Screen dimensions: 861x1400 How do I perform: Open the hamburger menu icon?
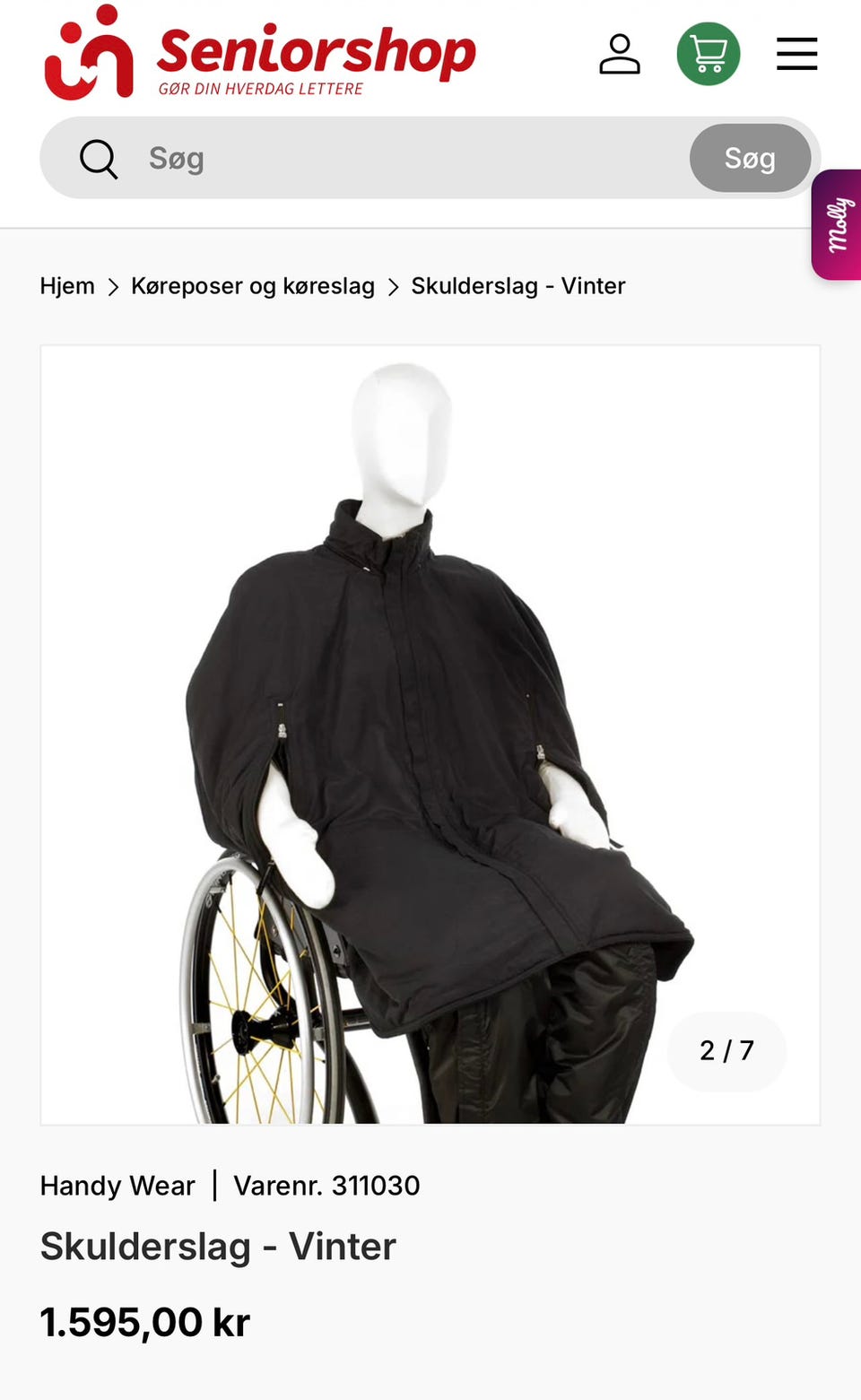click(796, 54)
